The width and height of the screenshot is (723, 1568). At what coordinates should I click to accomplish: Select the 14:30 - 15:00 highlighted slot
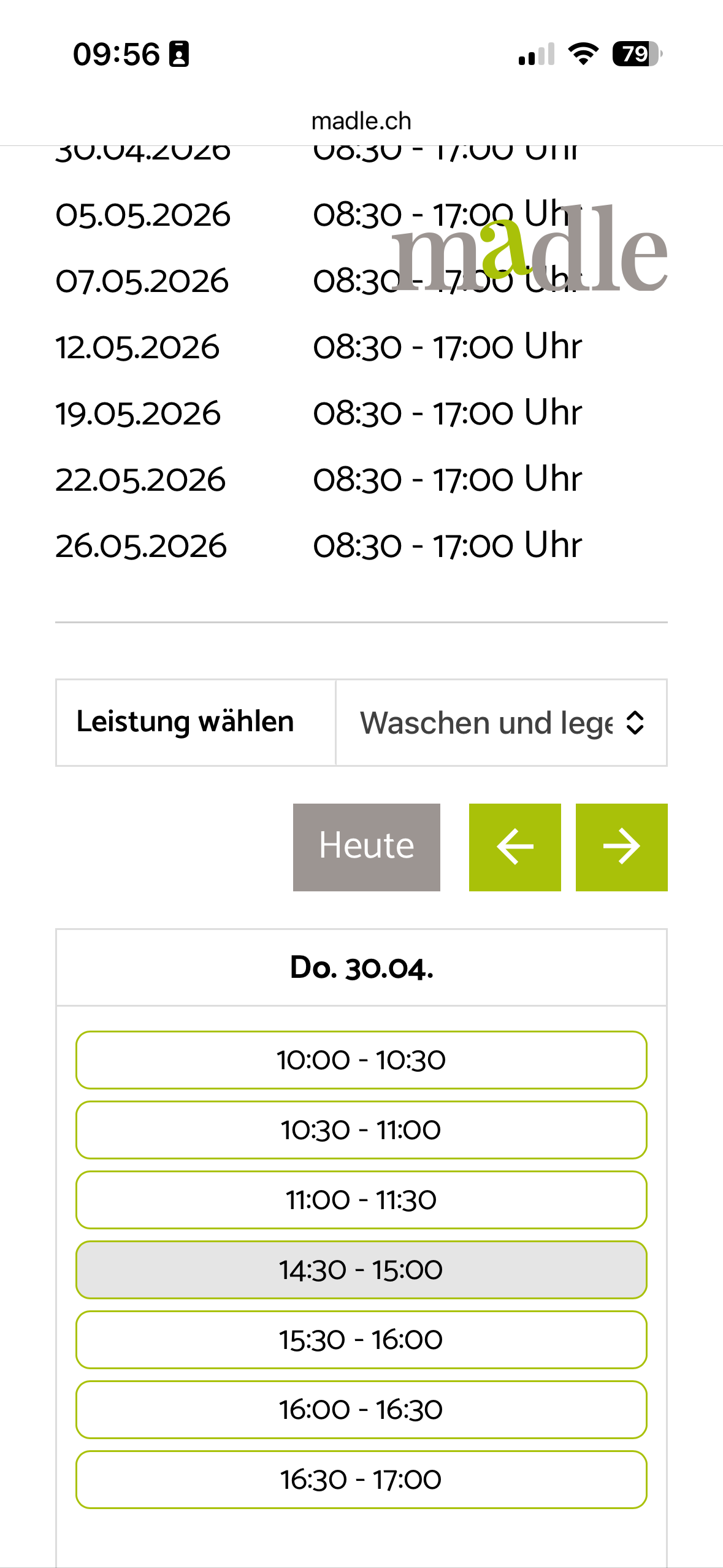click(x=361, y=1270)
